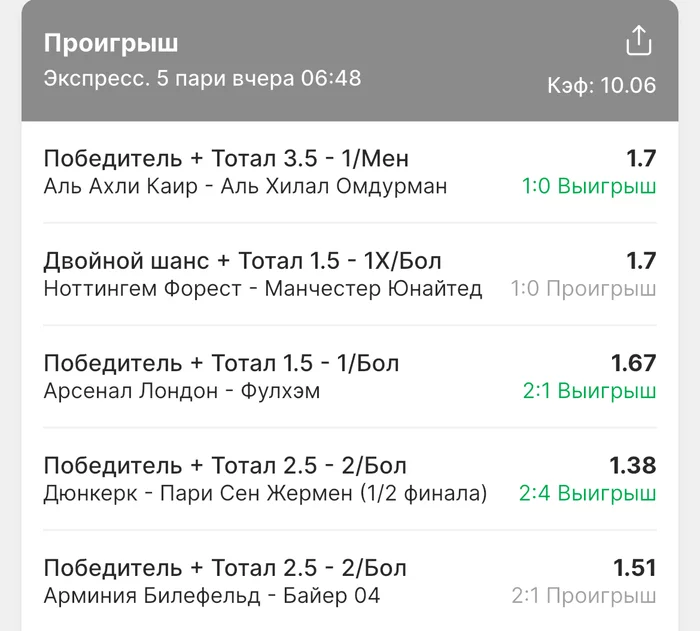Open the Аль Ахли Каир - Аль Хилал Омдурман match

246,187
